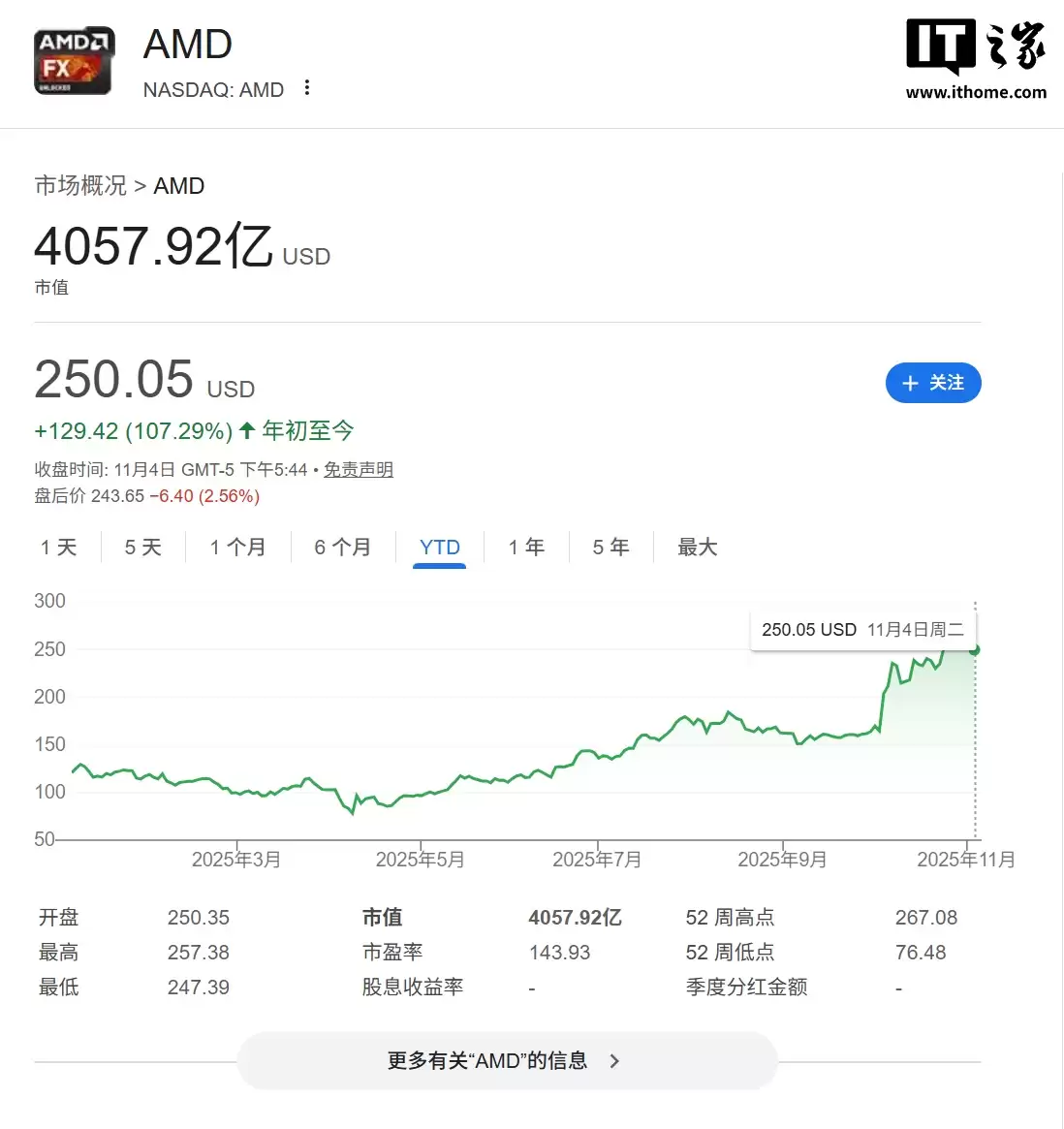
Task: Switch to the 5年 chart view
Action: pyautogui.click(x=610, y=547)
